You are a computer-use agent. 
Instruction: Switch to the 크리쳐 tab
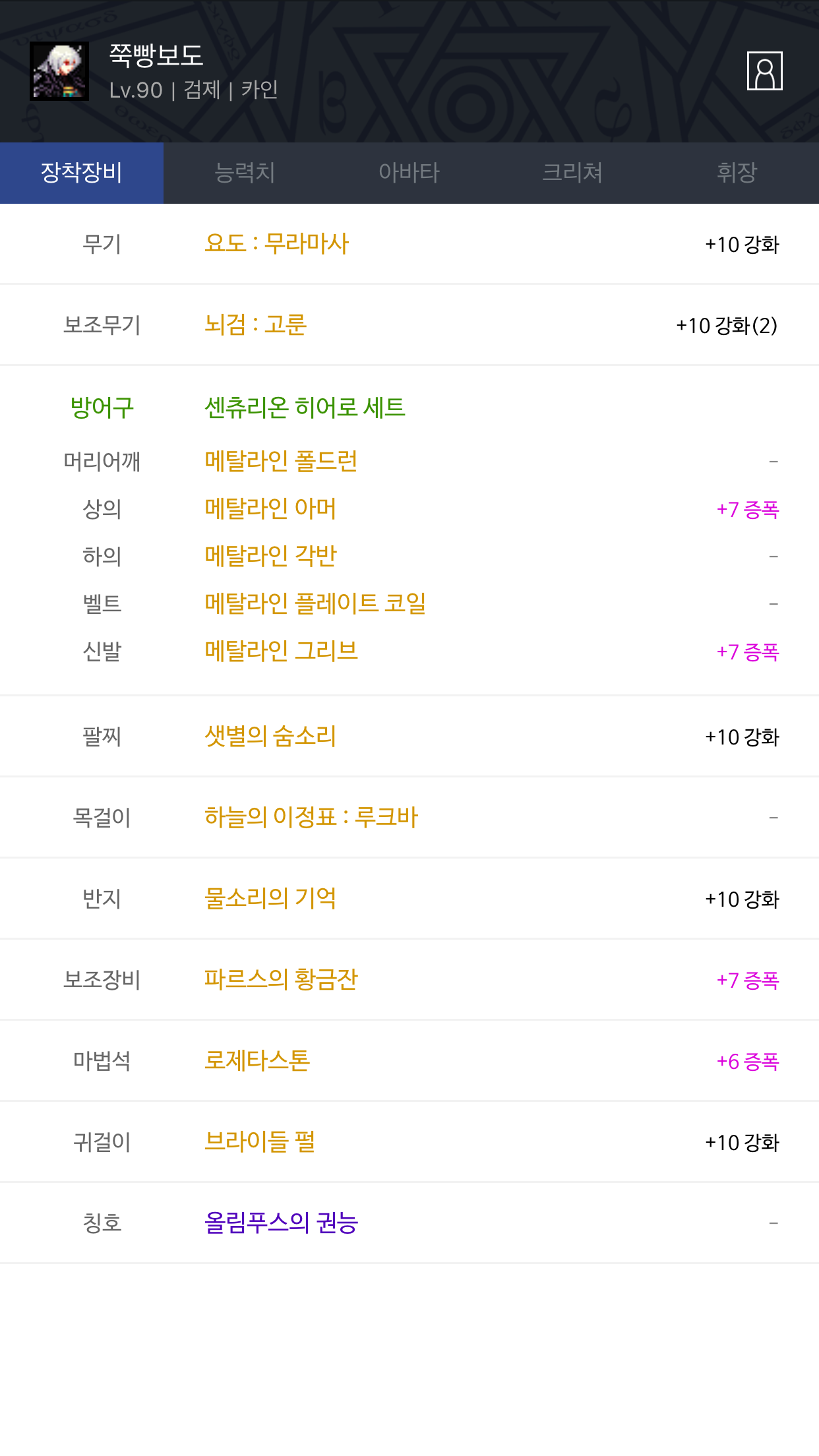pyautogui.click(x=572, y=173)
